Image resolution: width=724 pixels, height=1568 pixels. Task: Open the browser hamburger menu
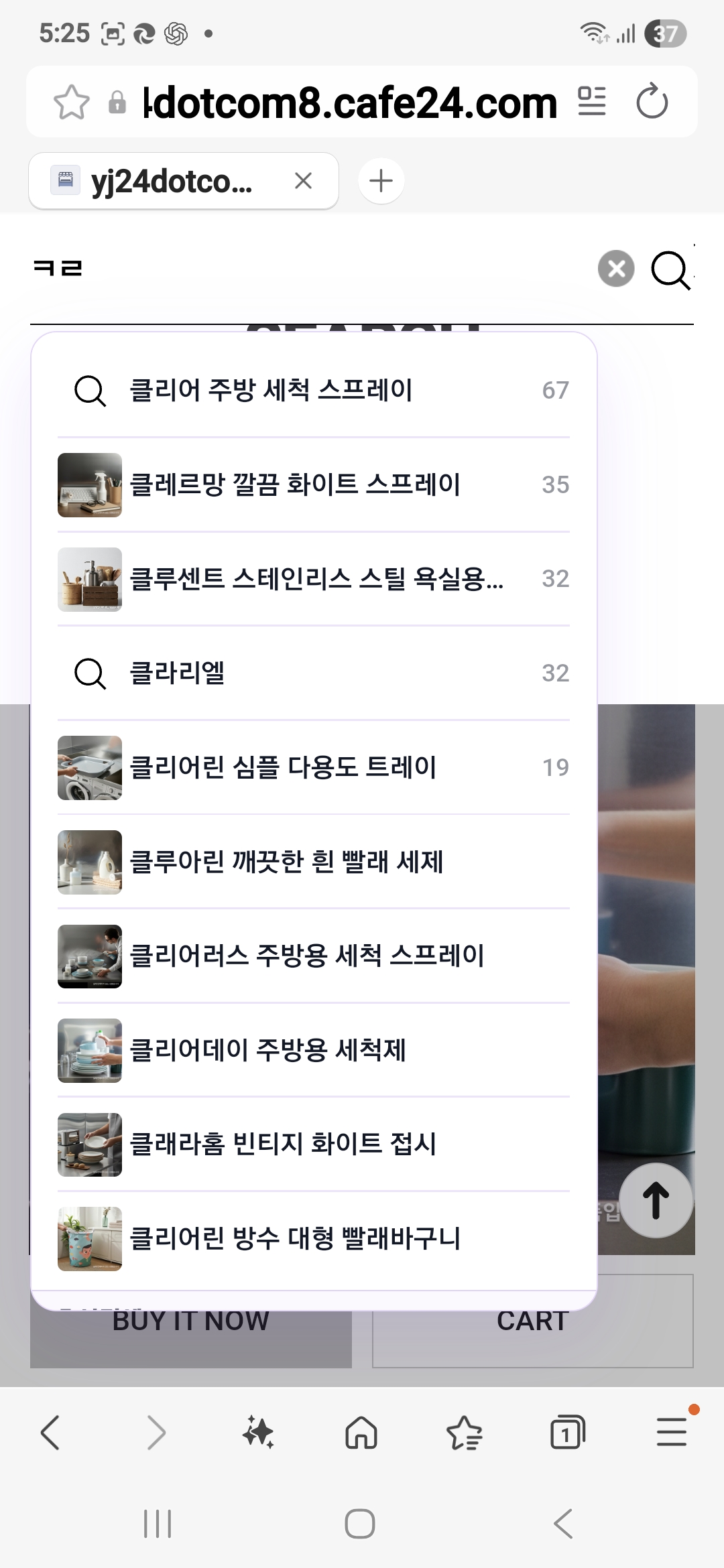[x=671, y=1433]
